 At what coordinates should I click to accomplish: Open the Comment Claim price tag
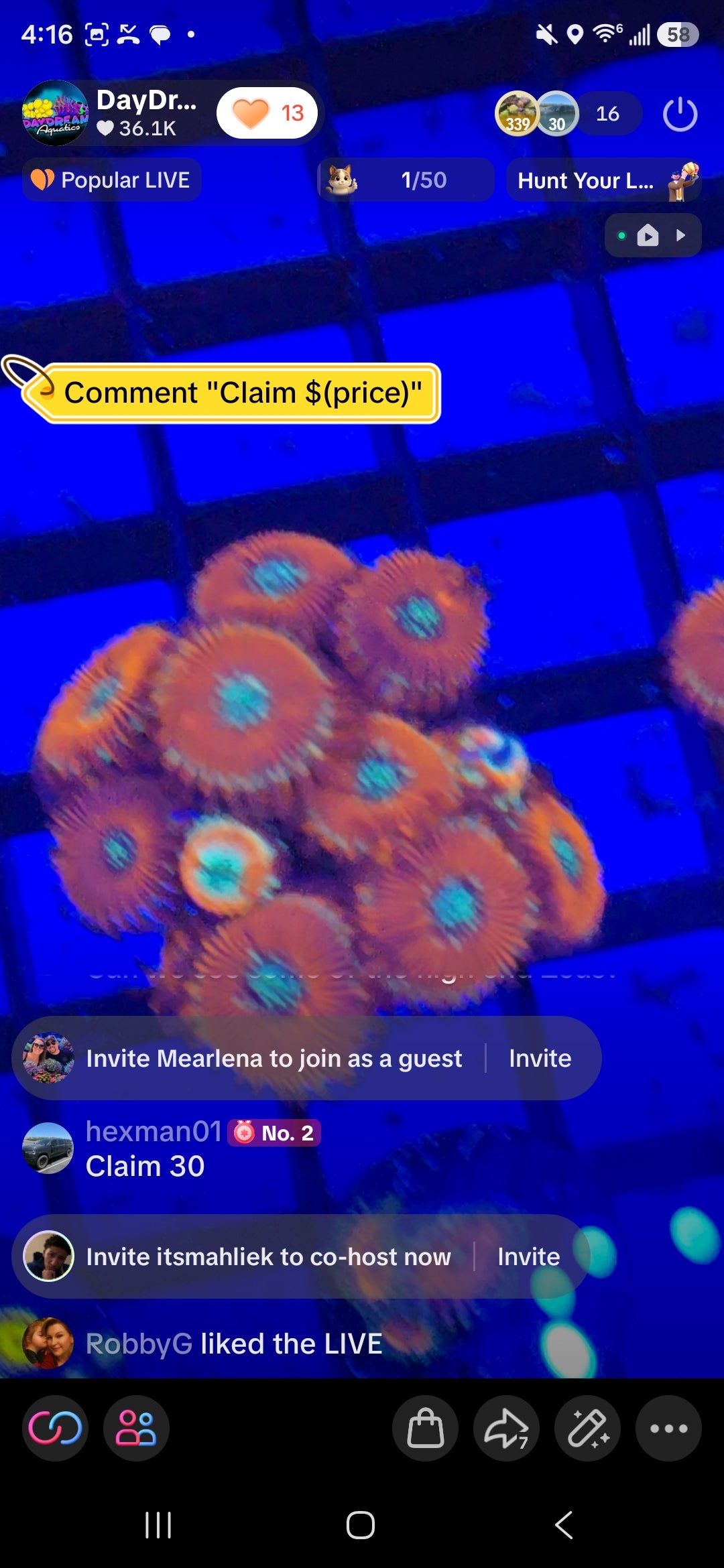pos(231,393)
